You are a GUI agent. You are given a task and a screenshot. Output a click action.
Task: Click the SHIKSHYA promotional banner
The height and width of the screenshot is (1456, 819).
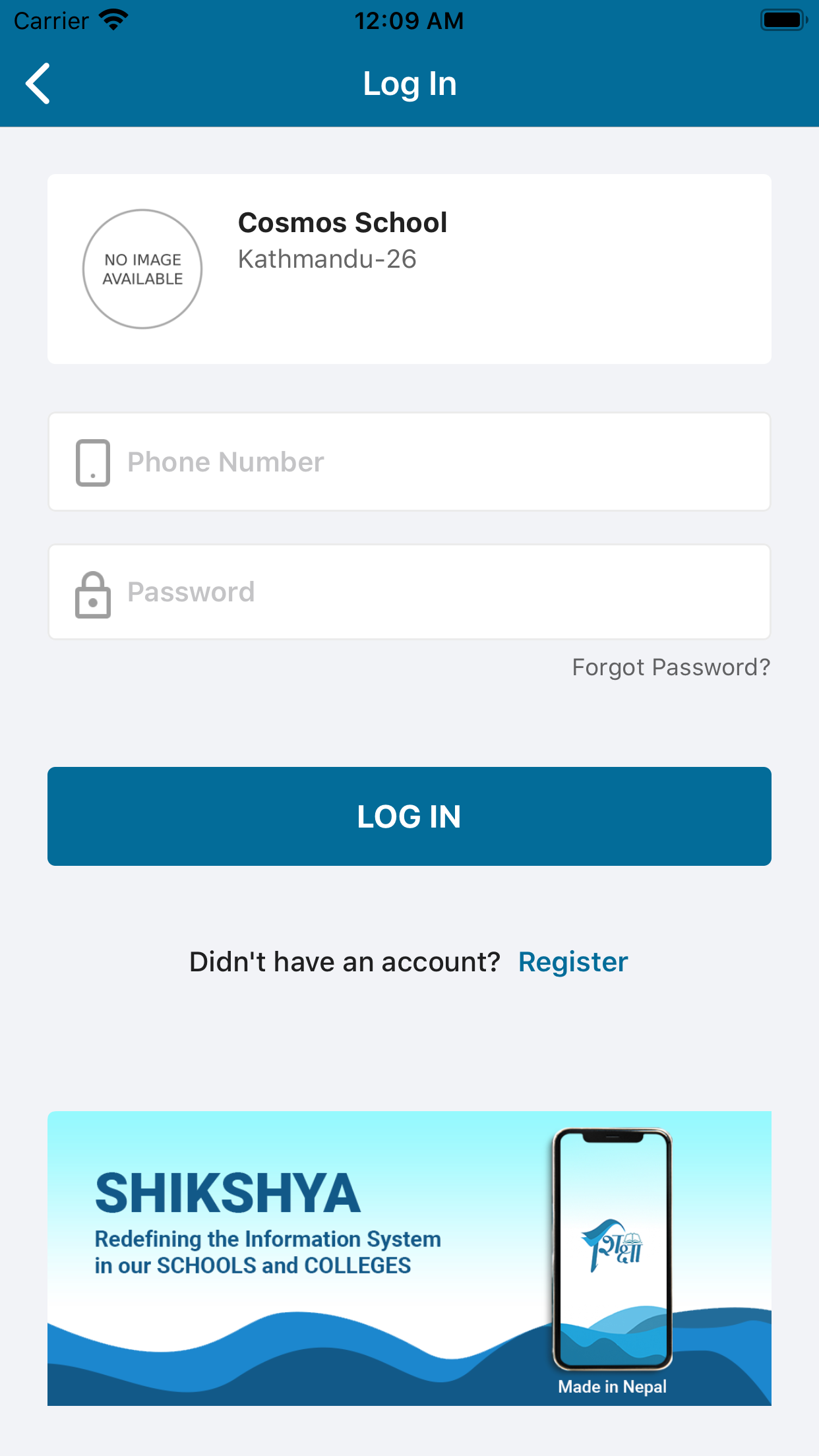tap(264, 1253)
